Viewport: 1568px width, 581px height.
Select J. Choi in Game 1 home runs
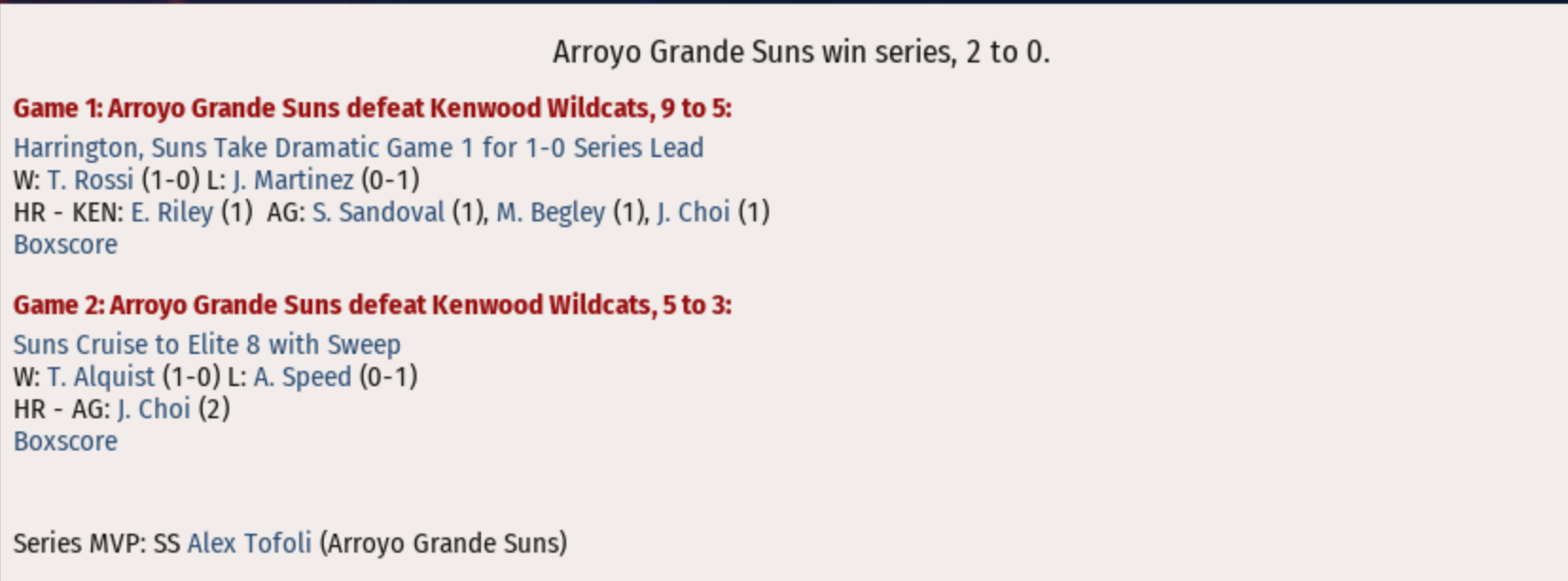point(693,213)
